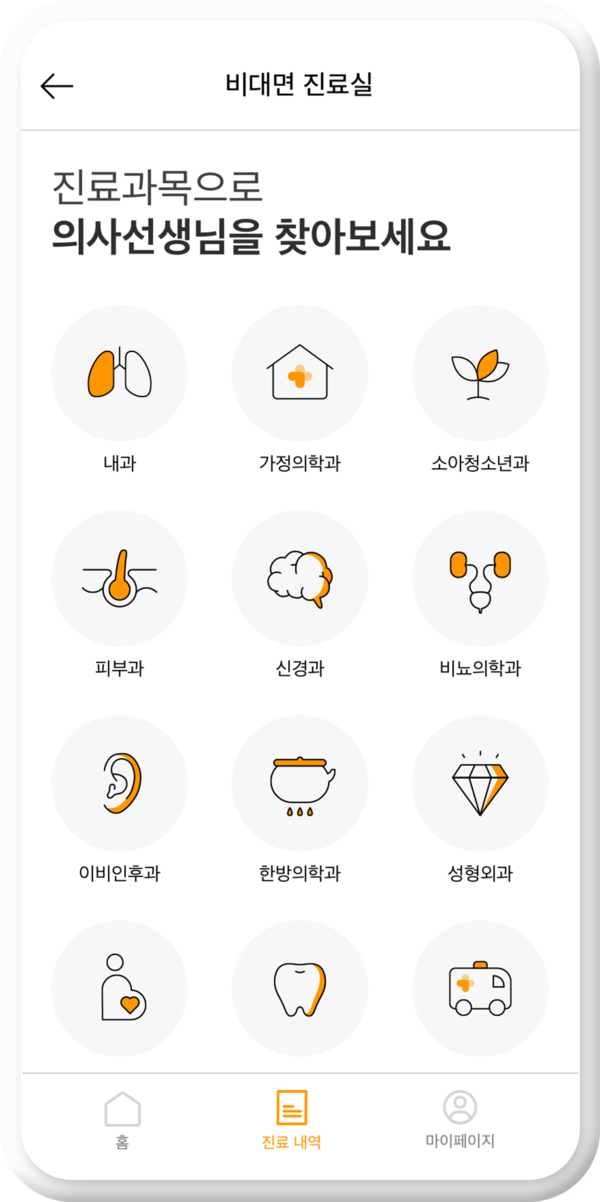Switch to the 홈 tab

[122, 1121]
